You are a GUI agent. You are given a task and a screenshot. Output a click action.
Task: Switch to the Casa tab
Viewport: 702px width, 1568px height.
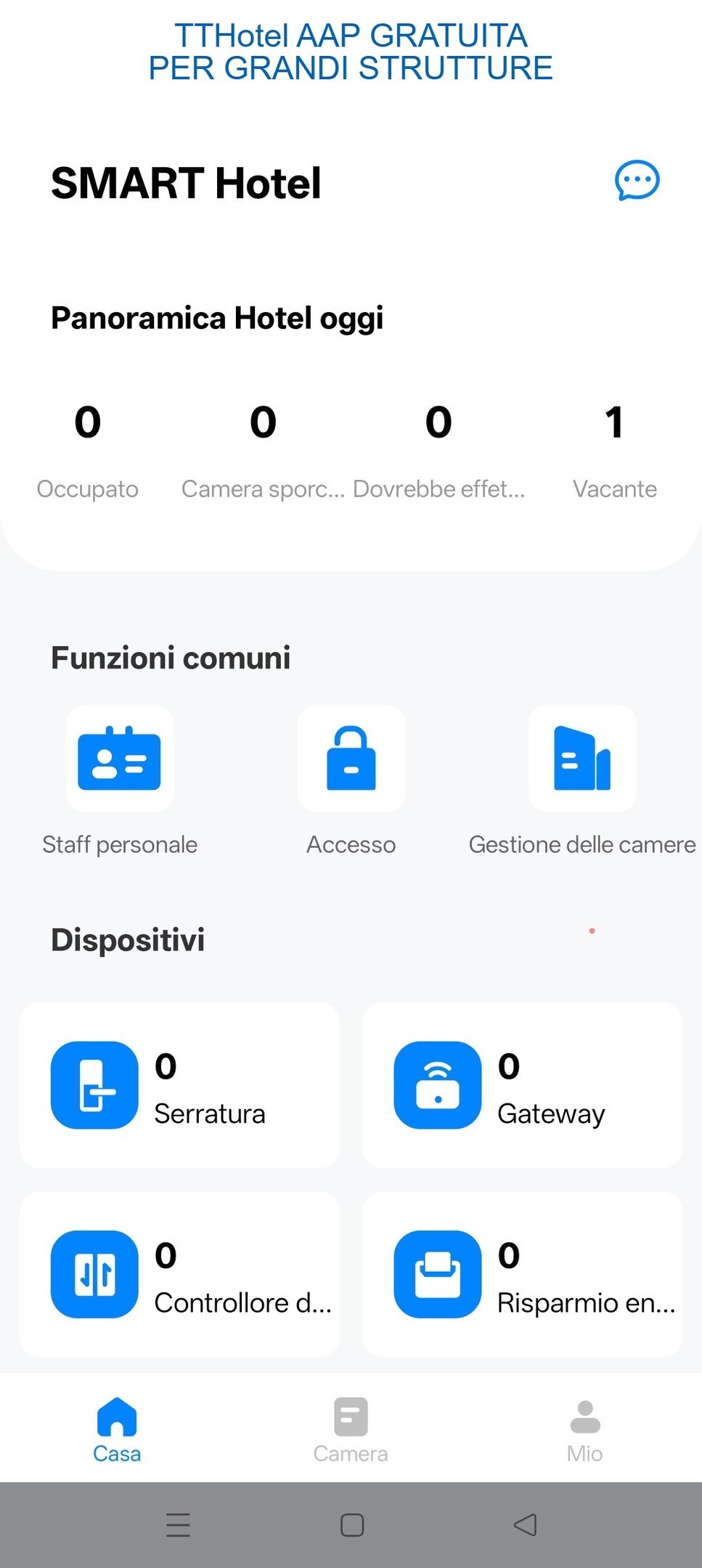[117, 1429]
